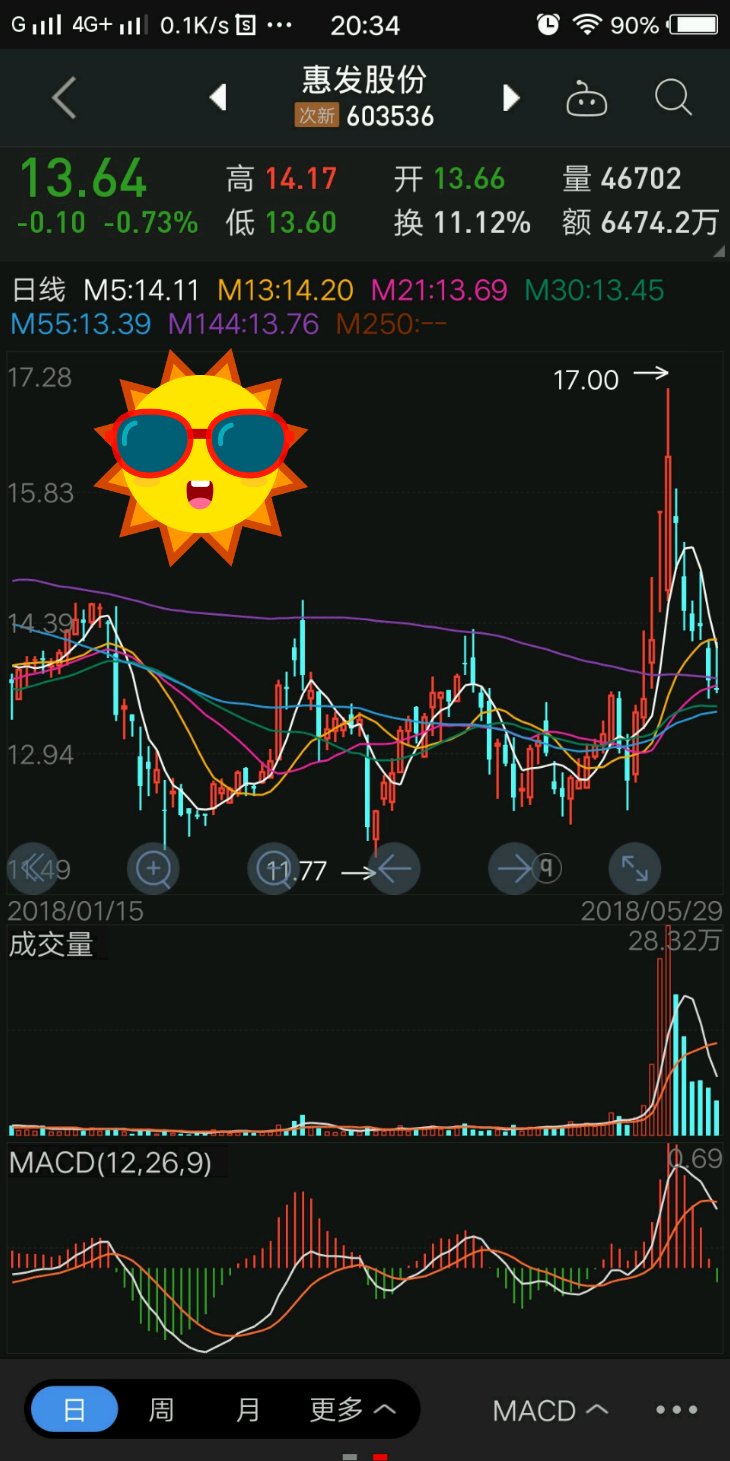Switch to the 周 weekly chart

161,1410
